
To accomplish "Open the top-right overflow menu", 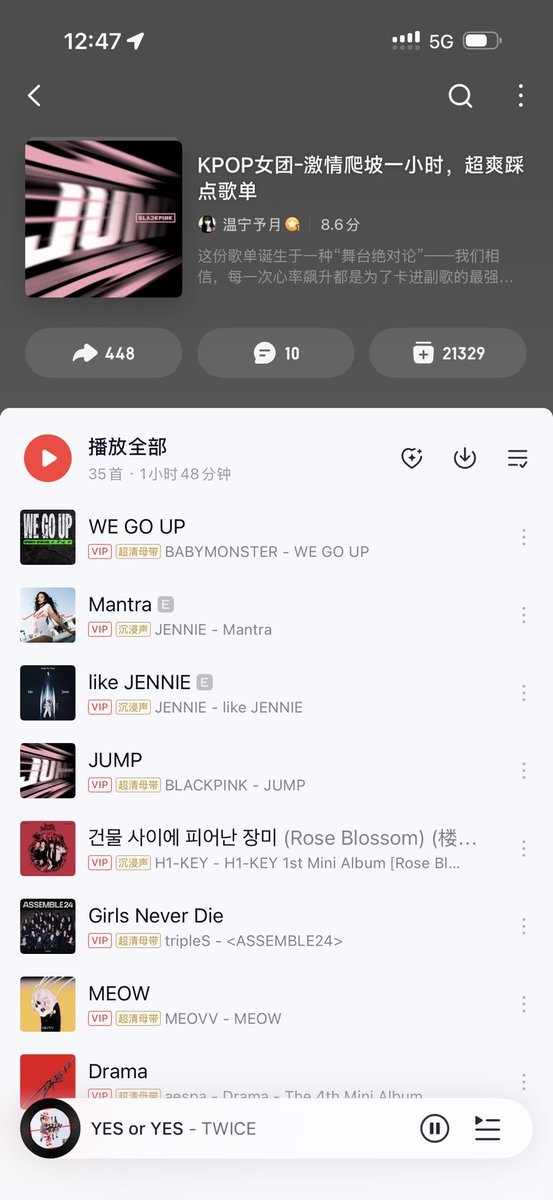I will [521, 95].
